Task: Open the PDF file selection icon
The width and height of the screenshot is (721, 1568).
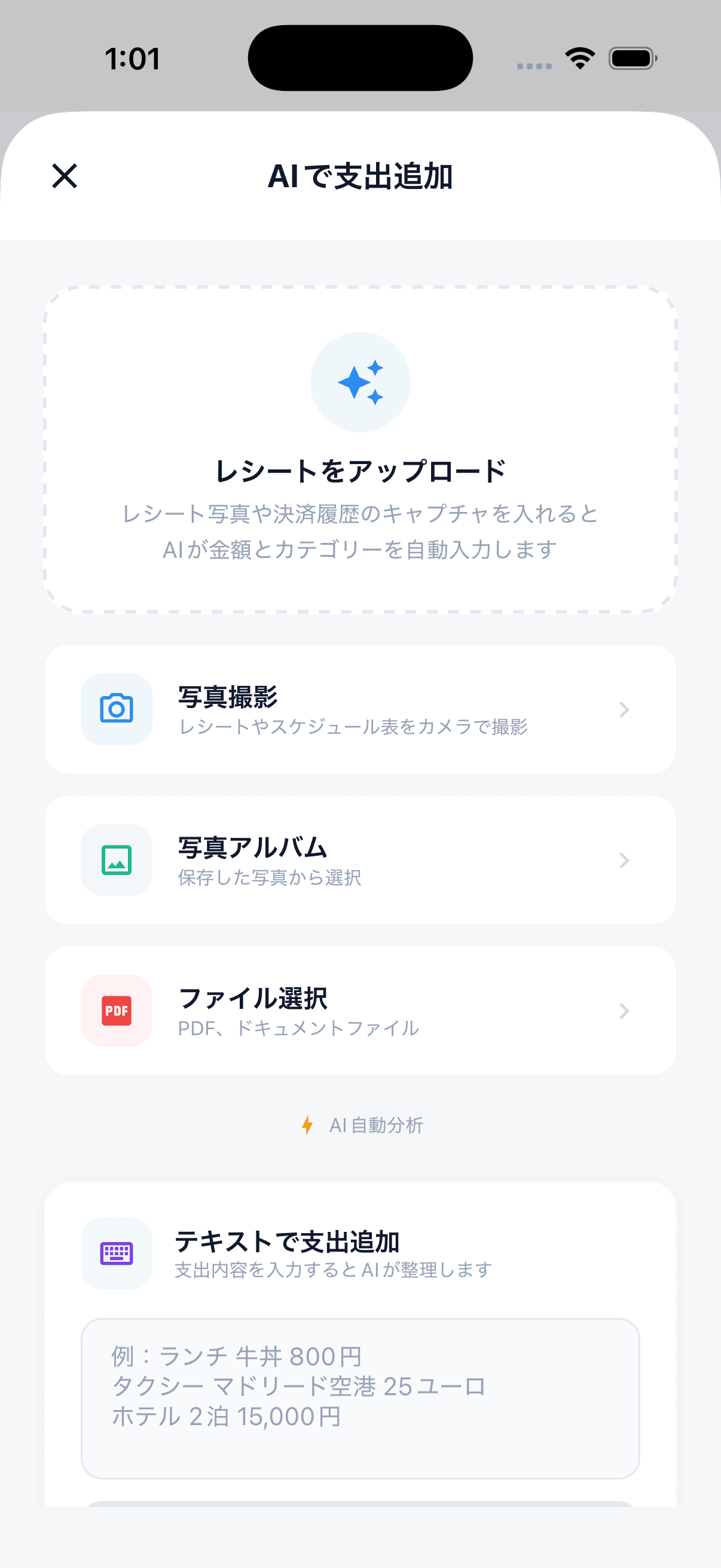Action: click(x=116, y=1011)
